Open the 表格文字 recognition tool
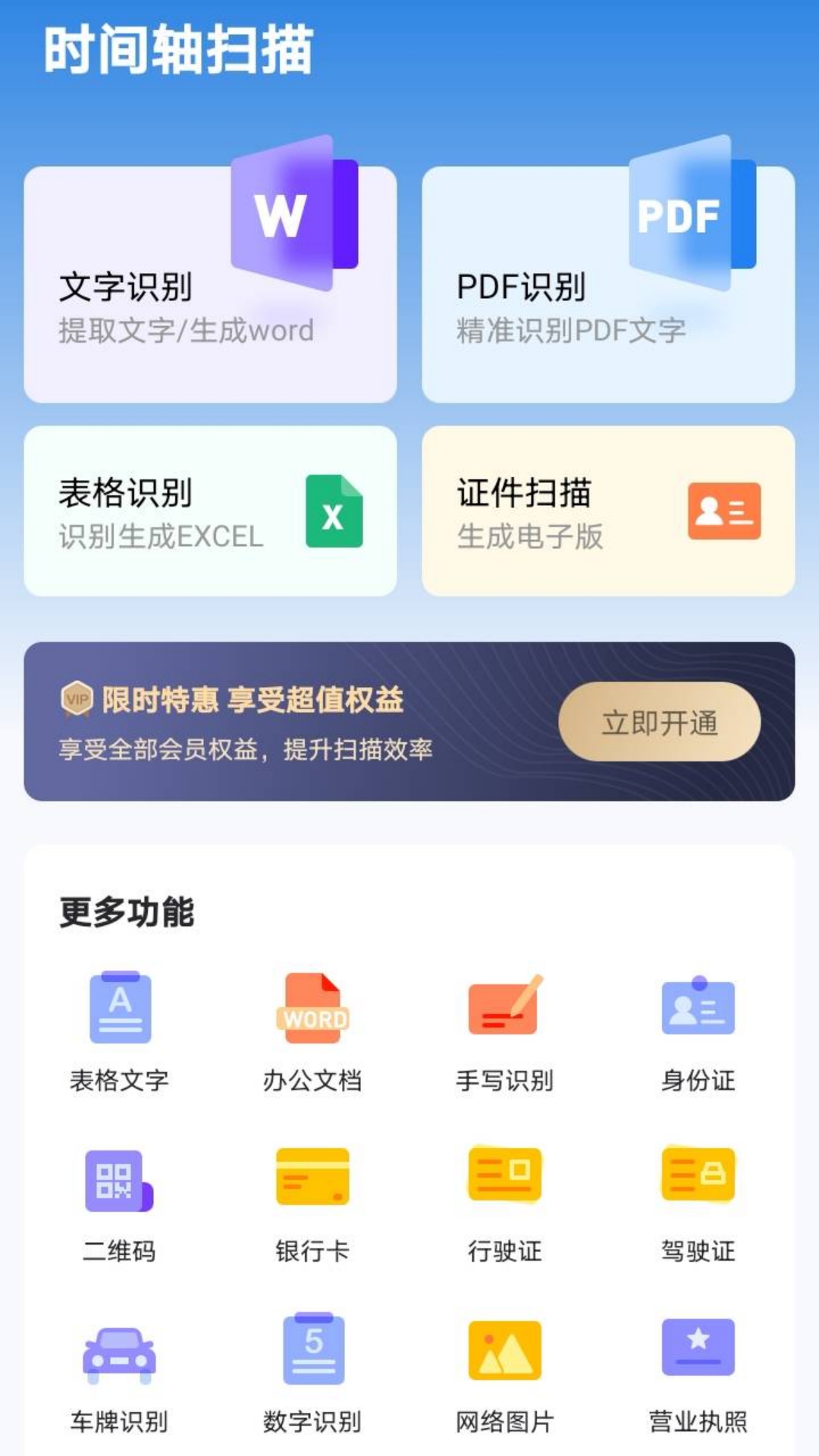 click(121, 1006)
